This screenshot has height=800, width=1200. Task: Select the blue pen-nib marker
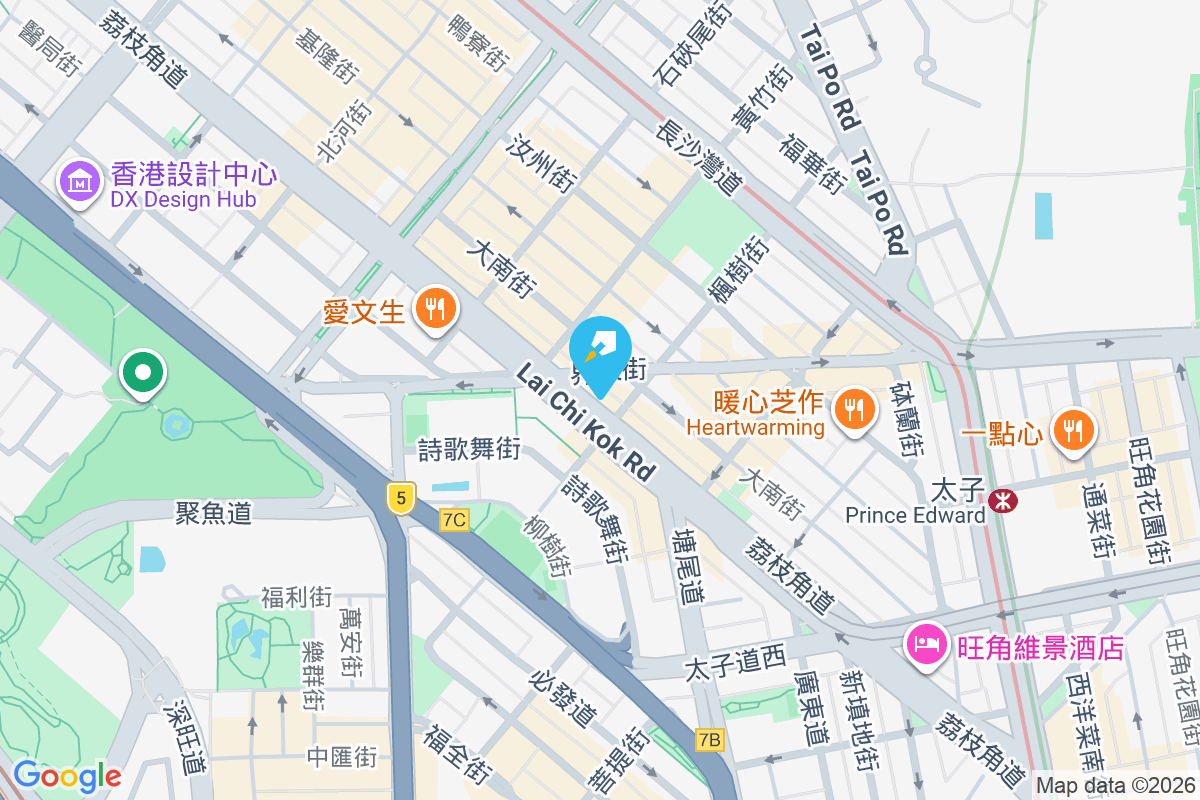tap(600, 350)
